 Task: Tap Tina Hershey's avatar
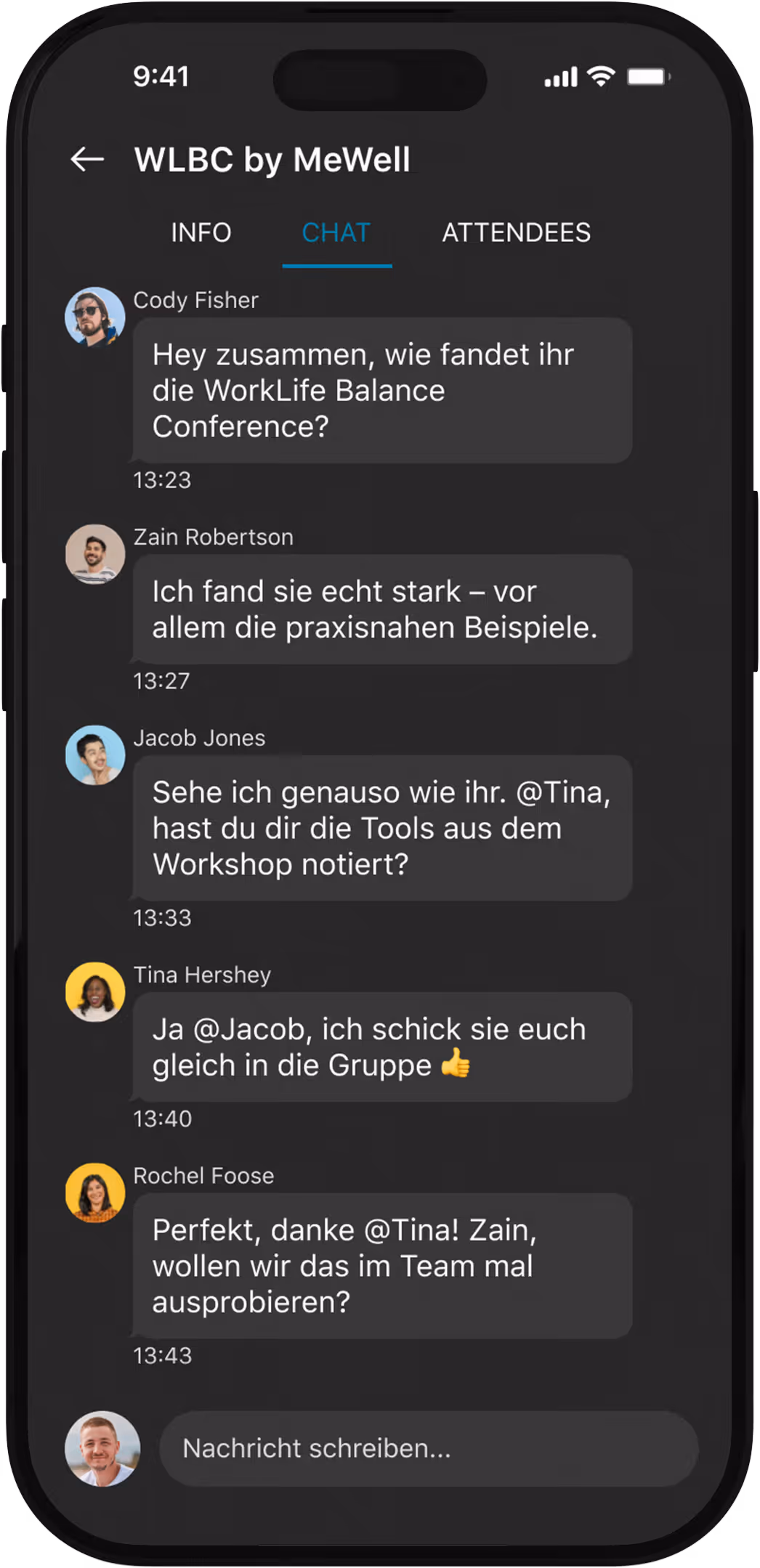click(95, 992)
